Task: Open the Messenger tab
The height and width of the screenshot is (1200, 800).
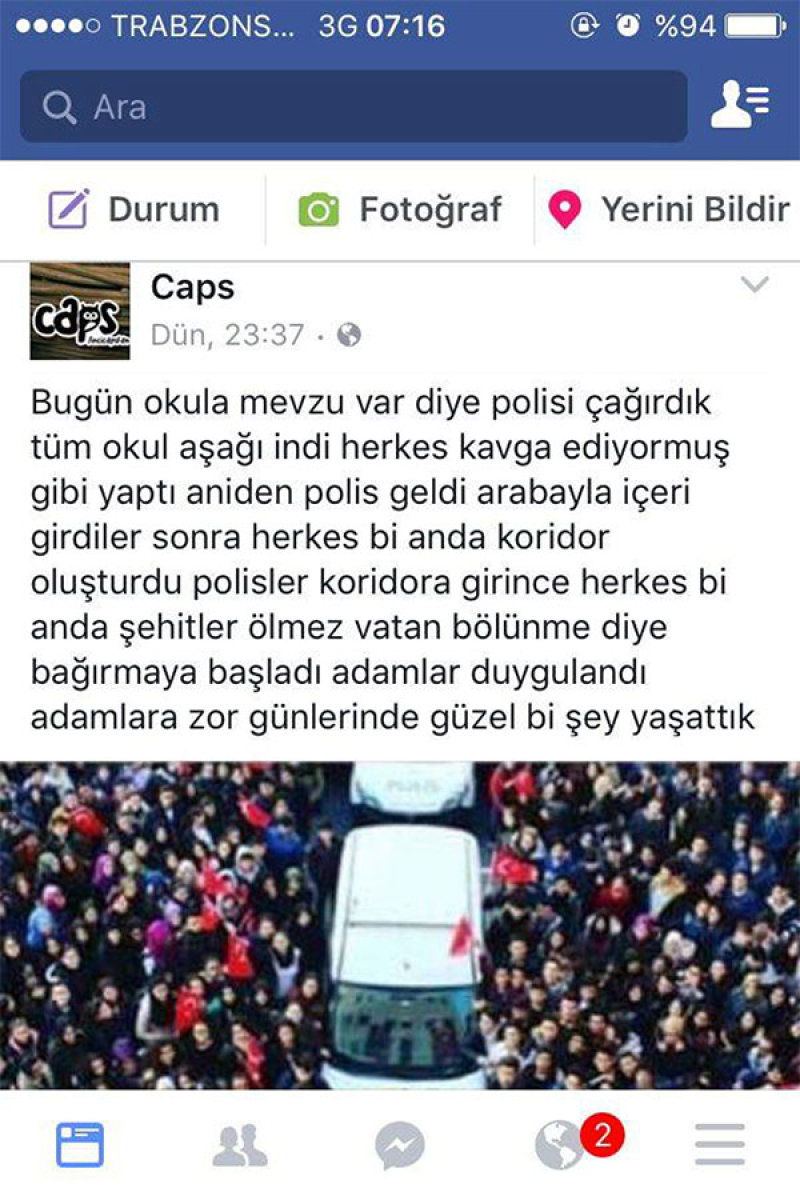Action: (400, 1145)
